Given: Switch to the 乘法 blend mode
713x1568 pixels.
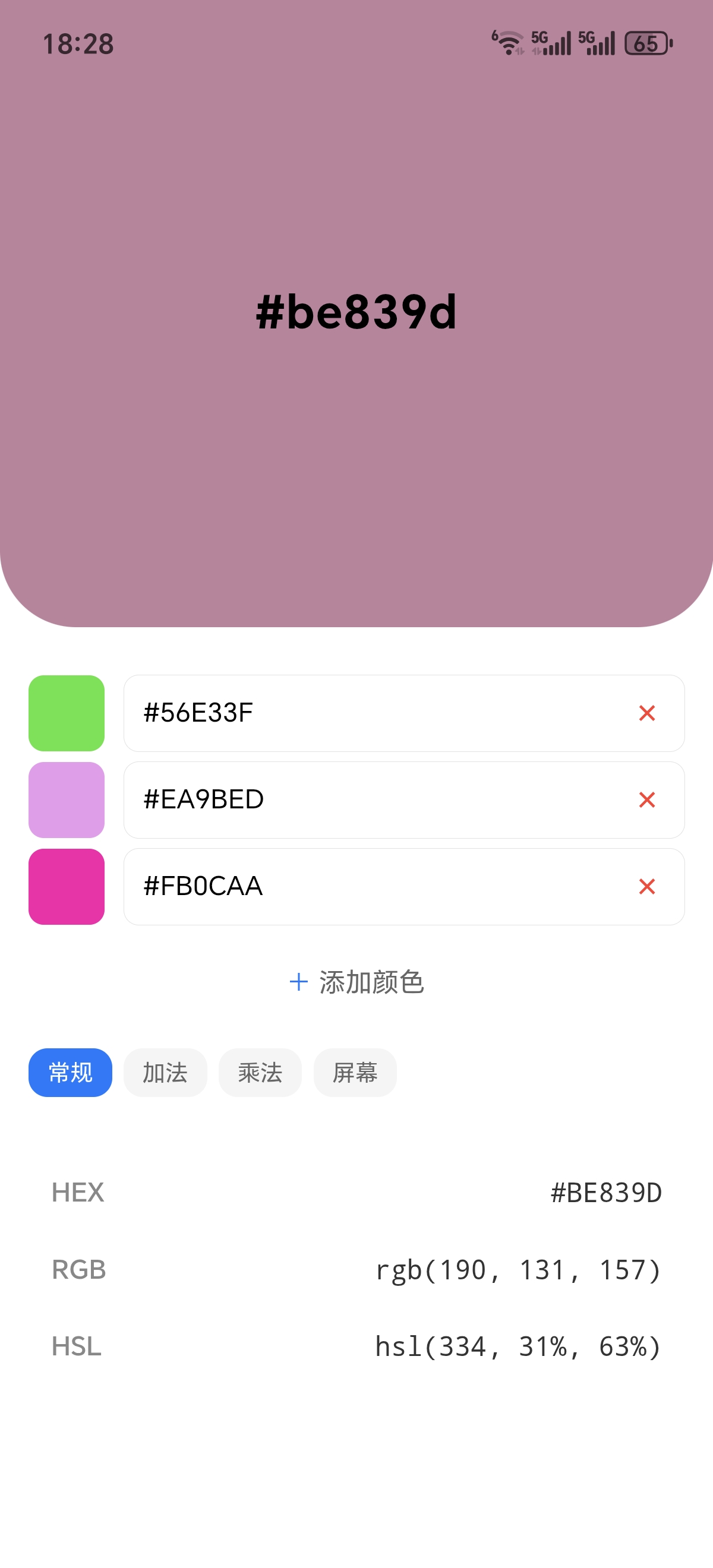Looking at the screenshot, I should click(x=260, y=1072).
